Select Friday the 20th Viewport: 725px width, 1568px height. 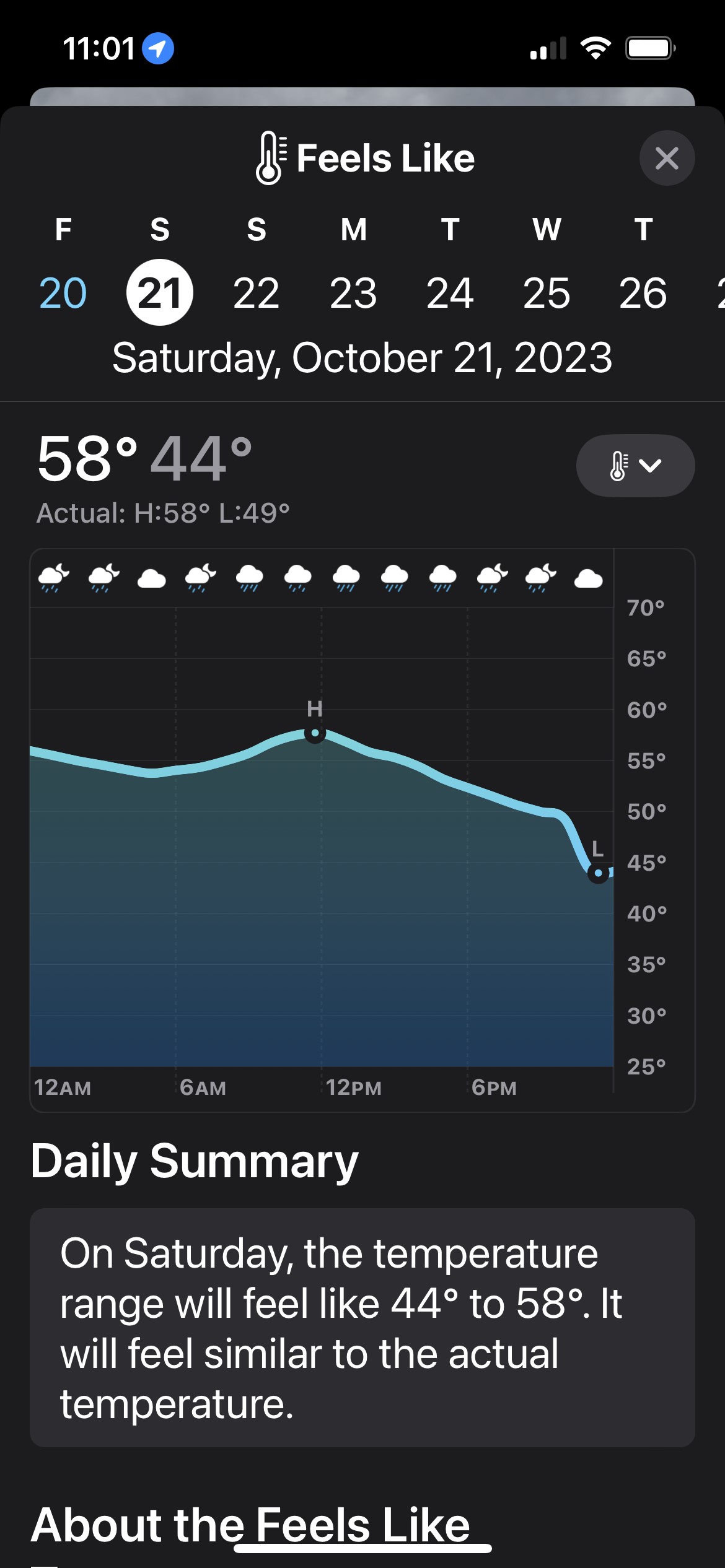click(x=63, y=292)
